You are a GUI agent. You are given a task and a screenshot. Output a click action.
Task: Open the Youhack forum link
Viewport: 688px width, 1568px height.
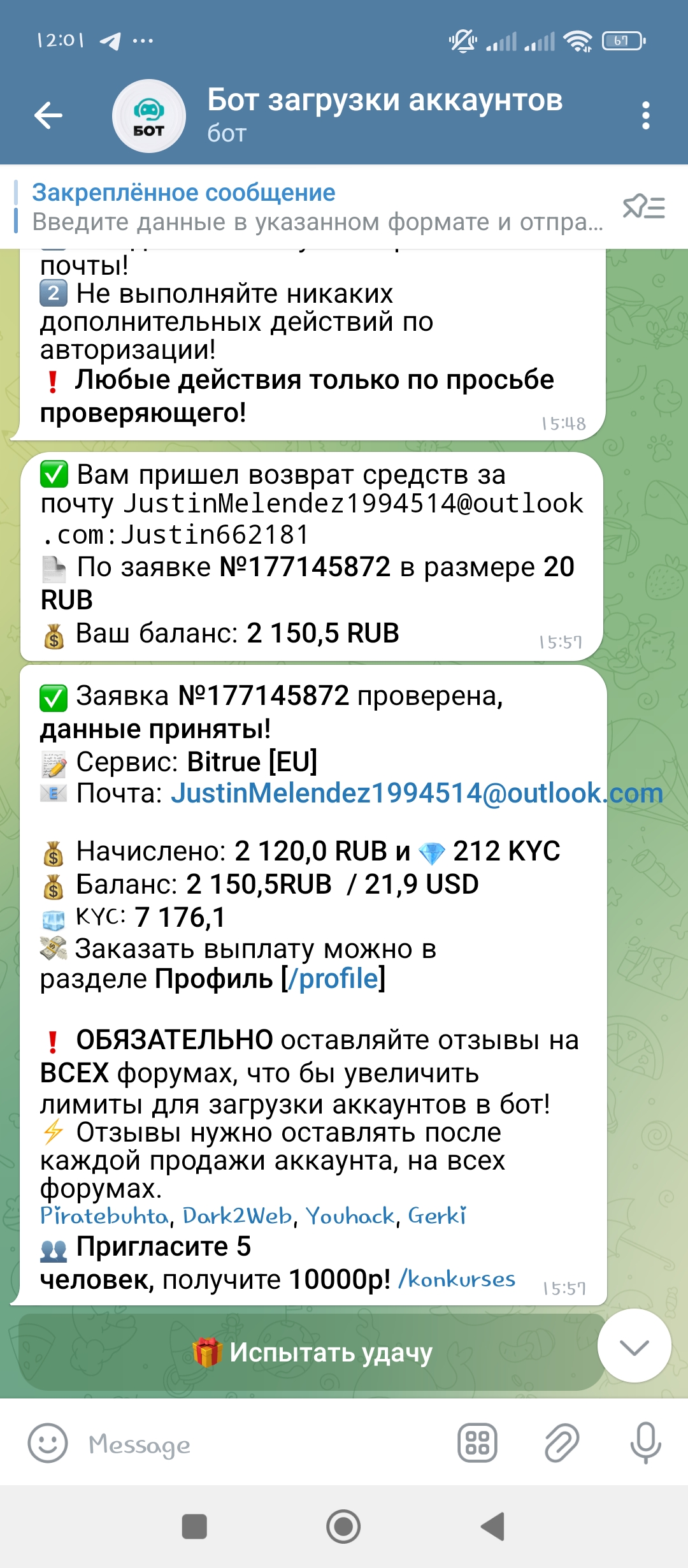350,1216
